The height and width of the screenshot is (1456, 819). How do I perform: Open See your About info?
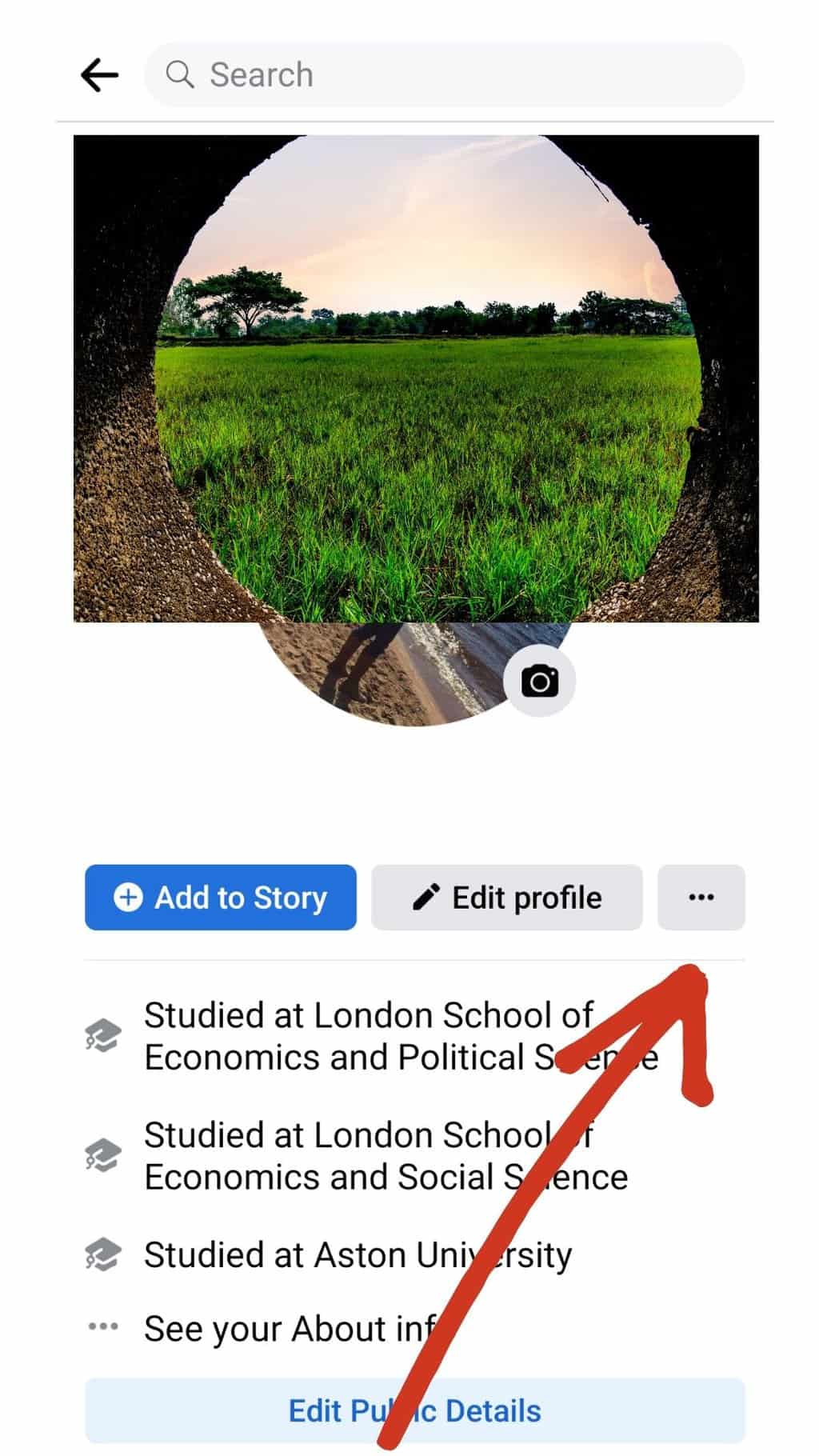(288, 1327)
